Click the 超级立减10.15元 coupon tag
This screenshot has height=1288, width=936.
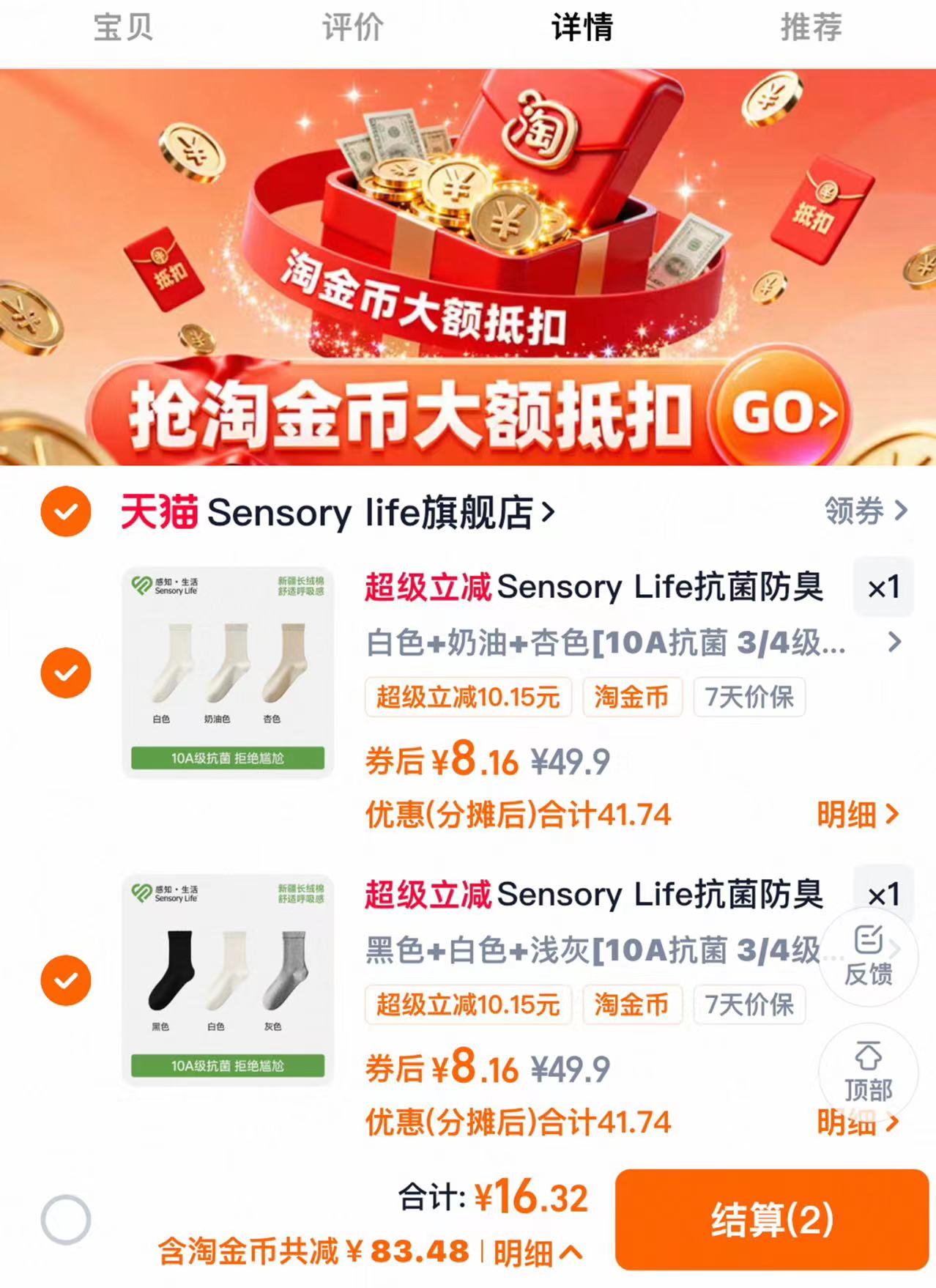point(467,699)
